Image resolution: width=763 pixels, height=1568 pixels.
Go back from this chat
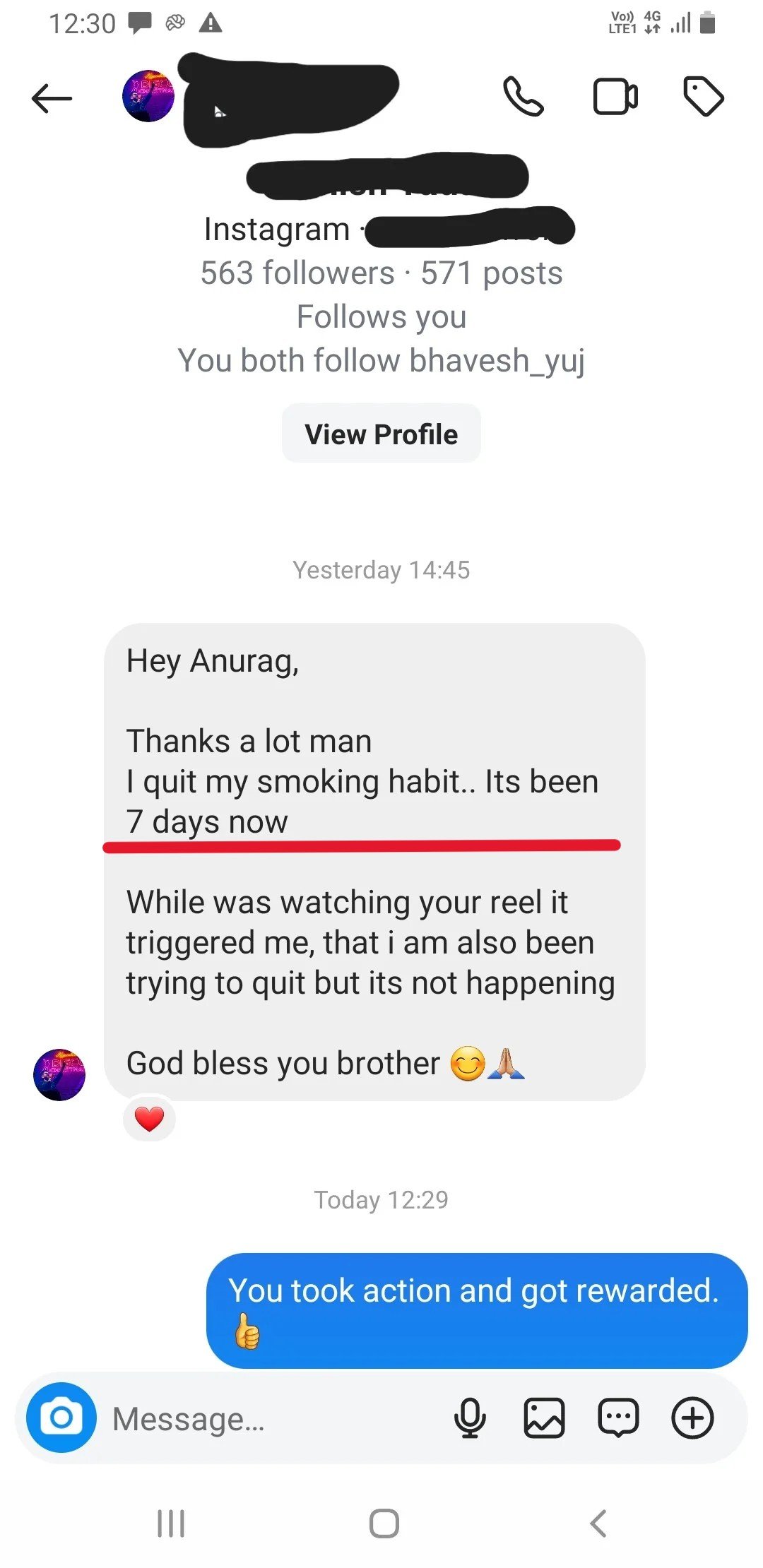[52, 98]
